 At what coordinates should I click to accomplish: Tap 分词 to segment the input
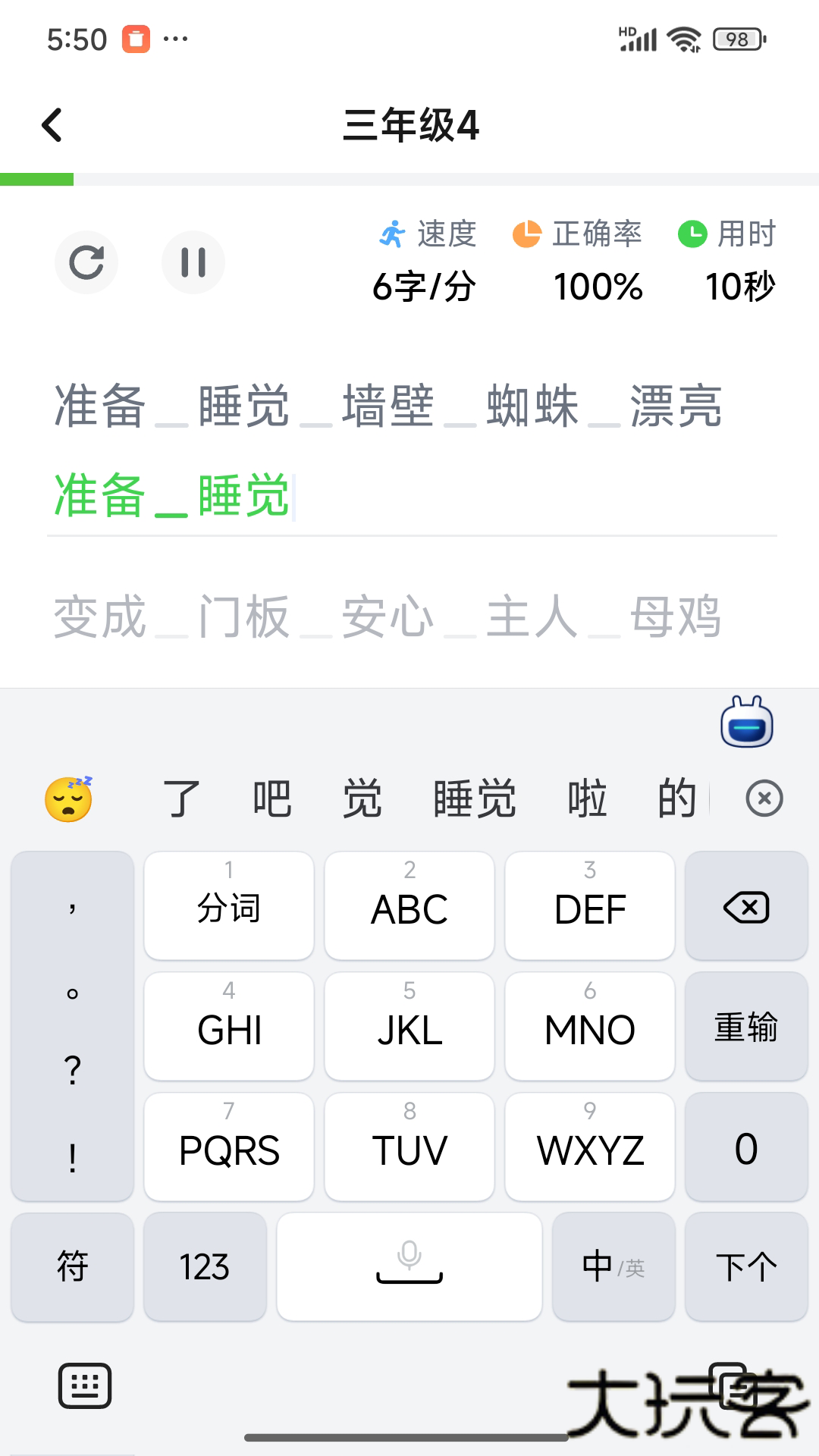click(228, 906)
